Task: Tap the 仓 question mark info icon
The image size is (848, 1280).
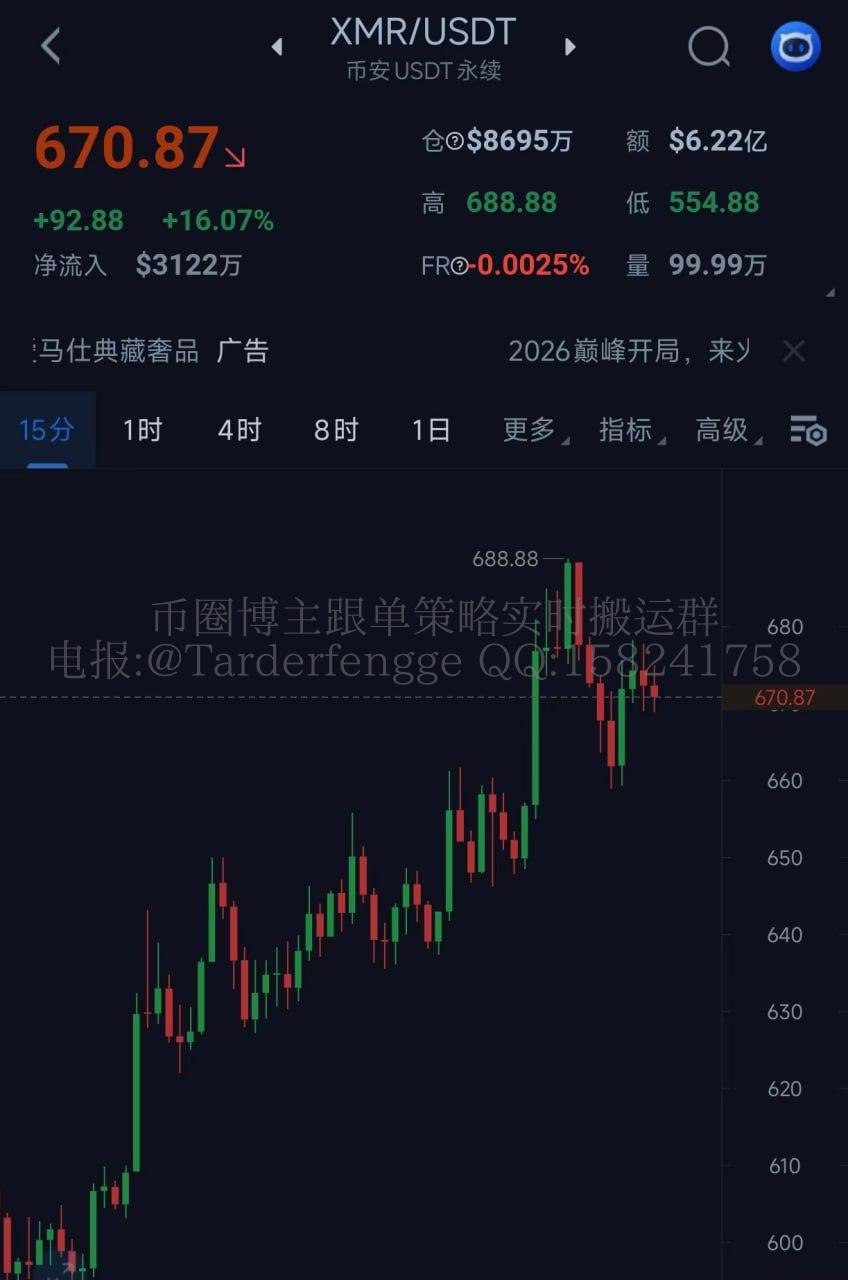Action: pos(455,141)
